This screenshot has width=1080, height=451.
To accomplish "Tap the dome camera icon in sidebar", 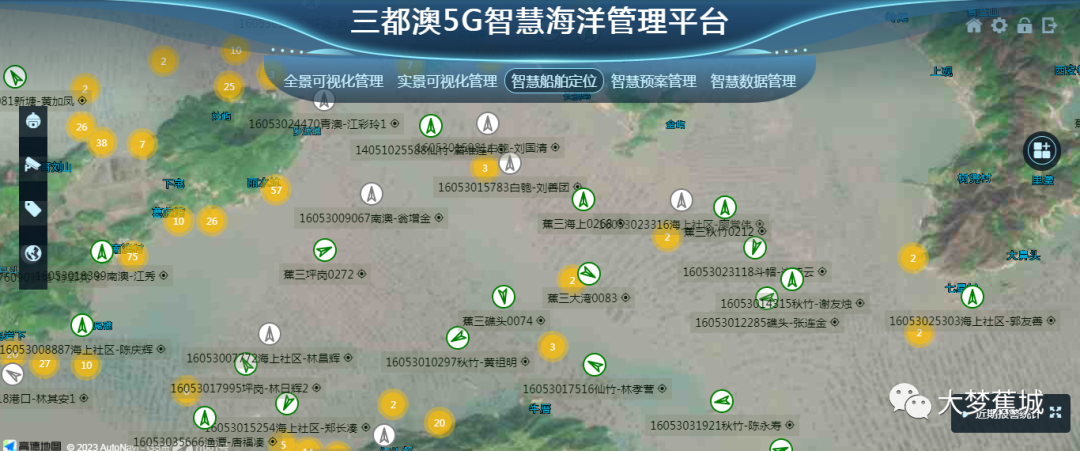I will (33, 121).
